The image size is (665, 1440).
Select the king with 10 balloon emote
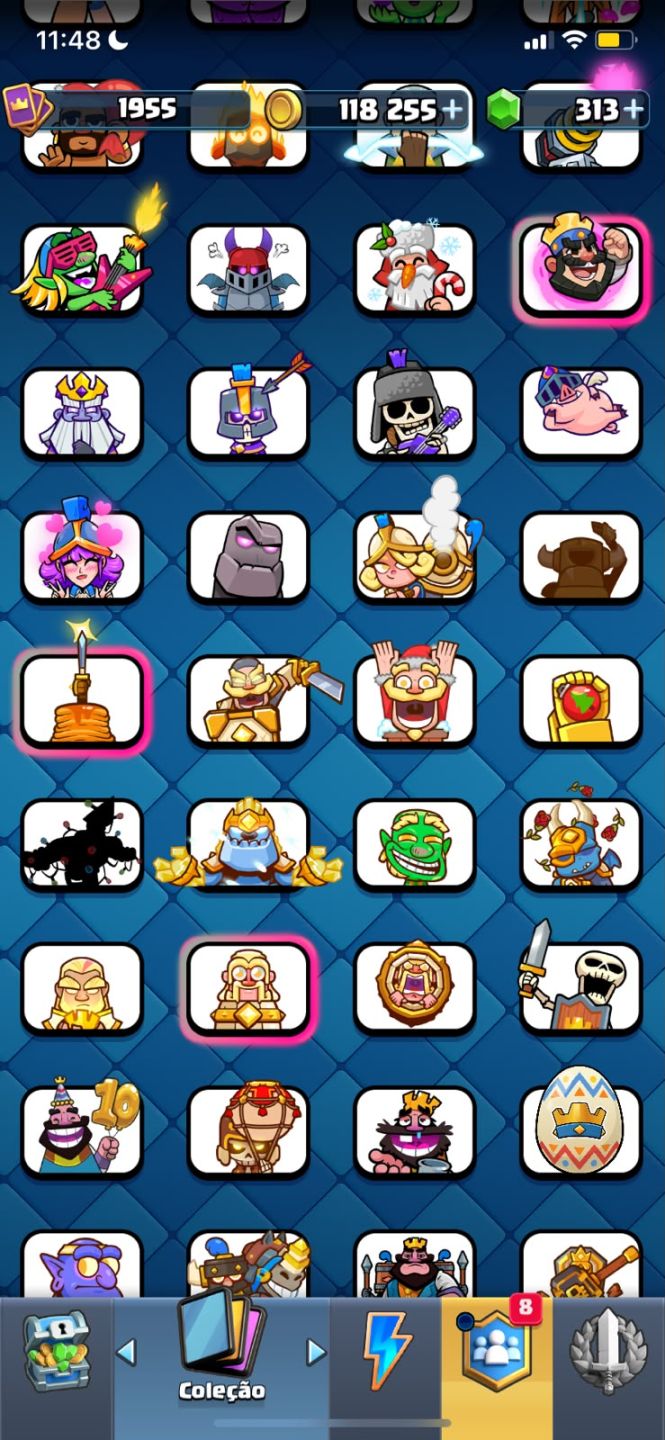tap(82, 1131)
